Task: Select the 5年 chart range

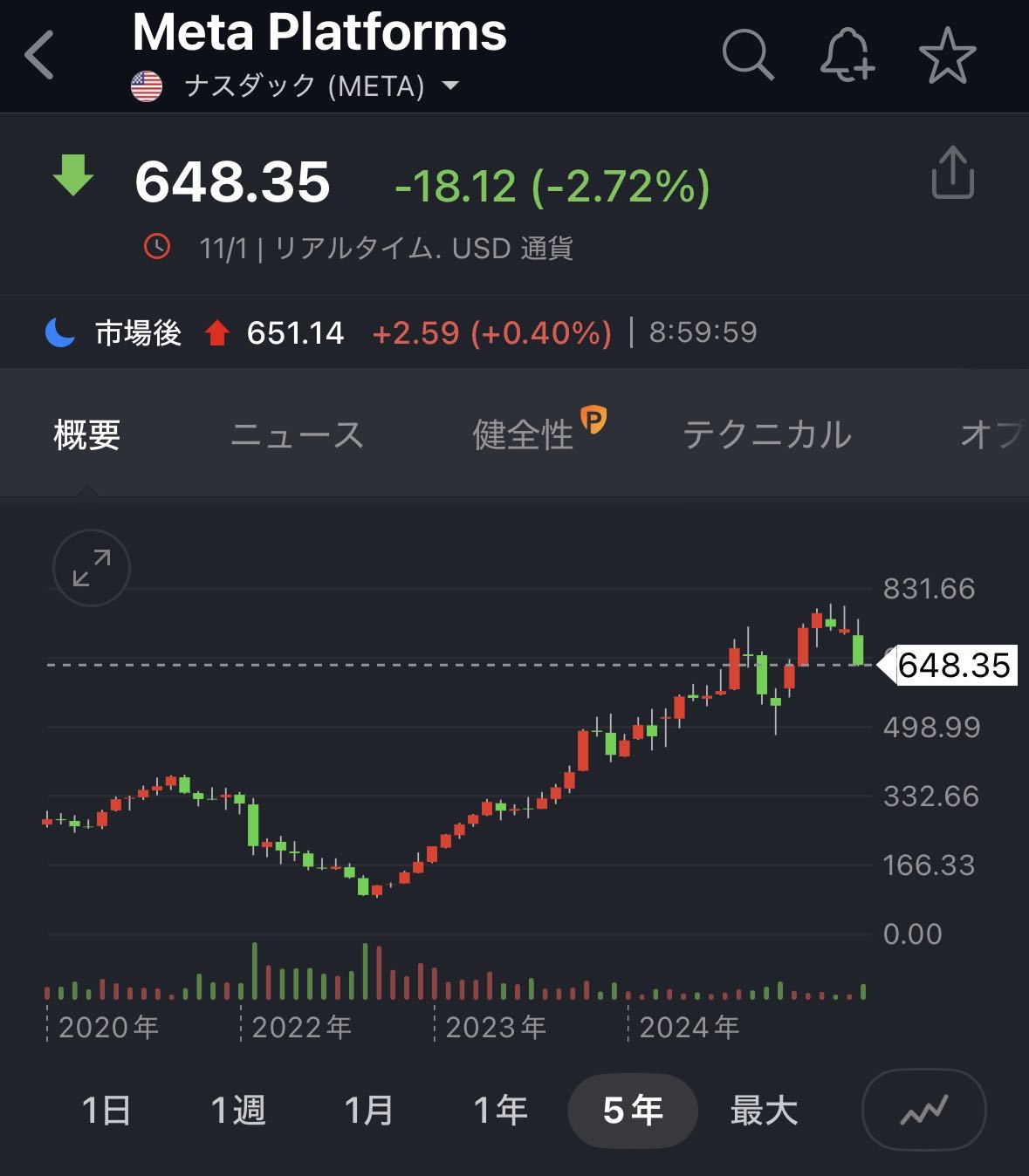Action: point(633,1111)
